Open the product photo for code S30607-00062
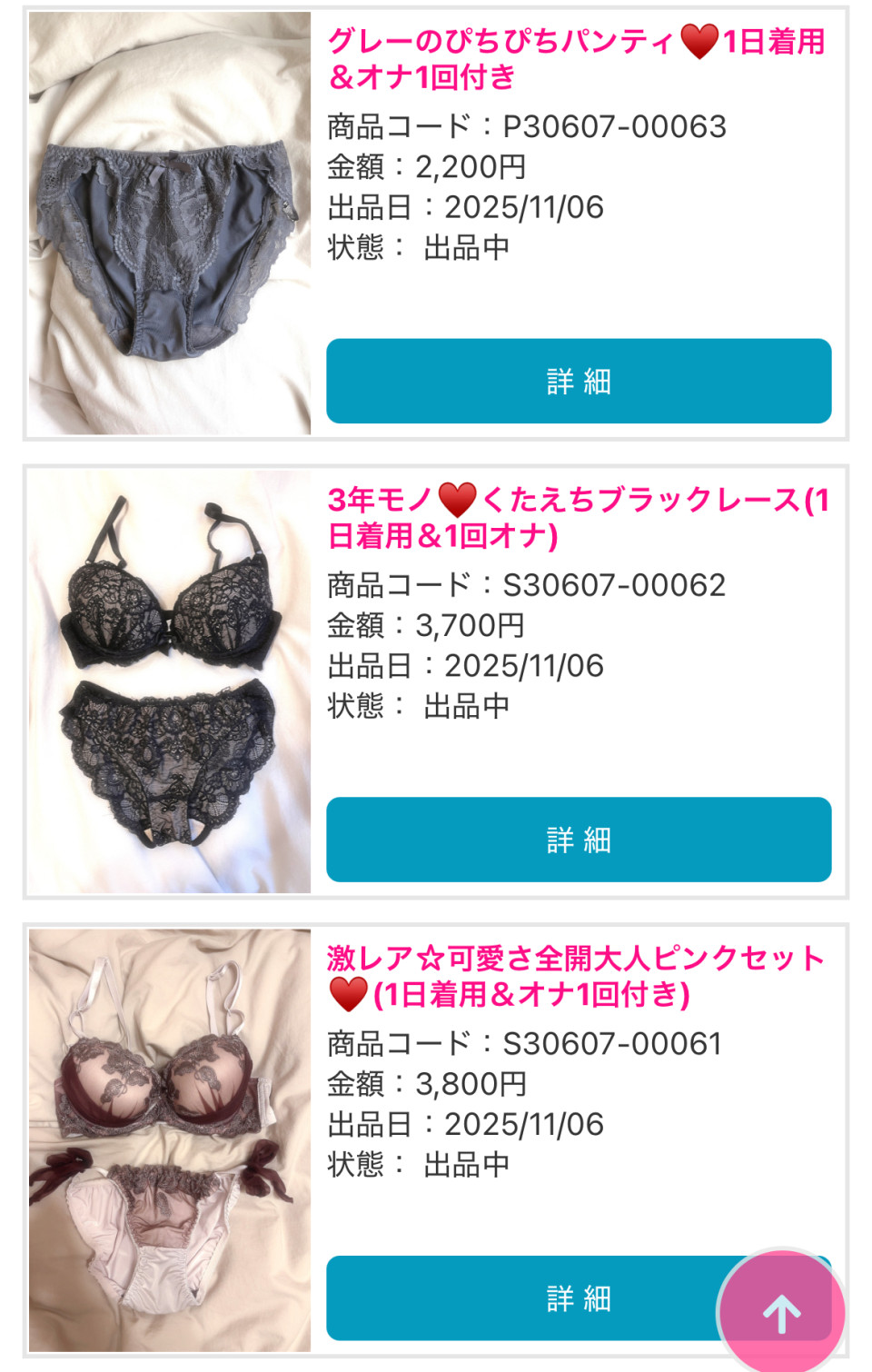 [x=170, y=681]
